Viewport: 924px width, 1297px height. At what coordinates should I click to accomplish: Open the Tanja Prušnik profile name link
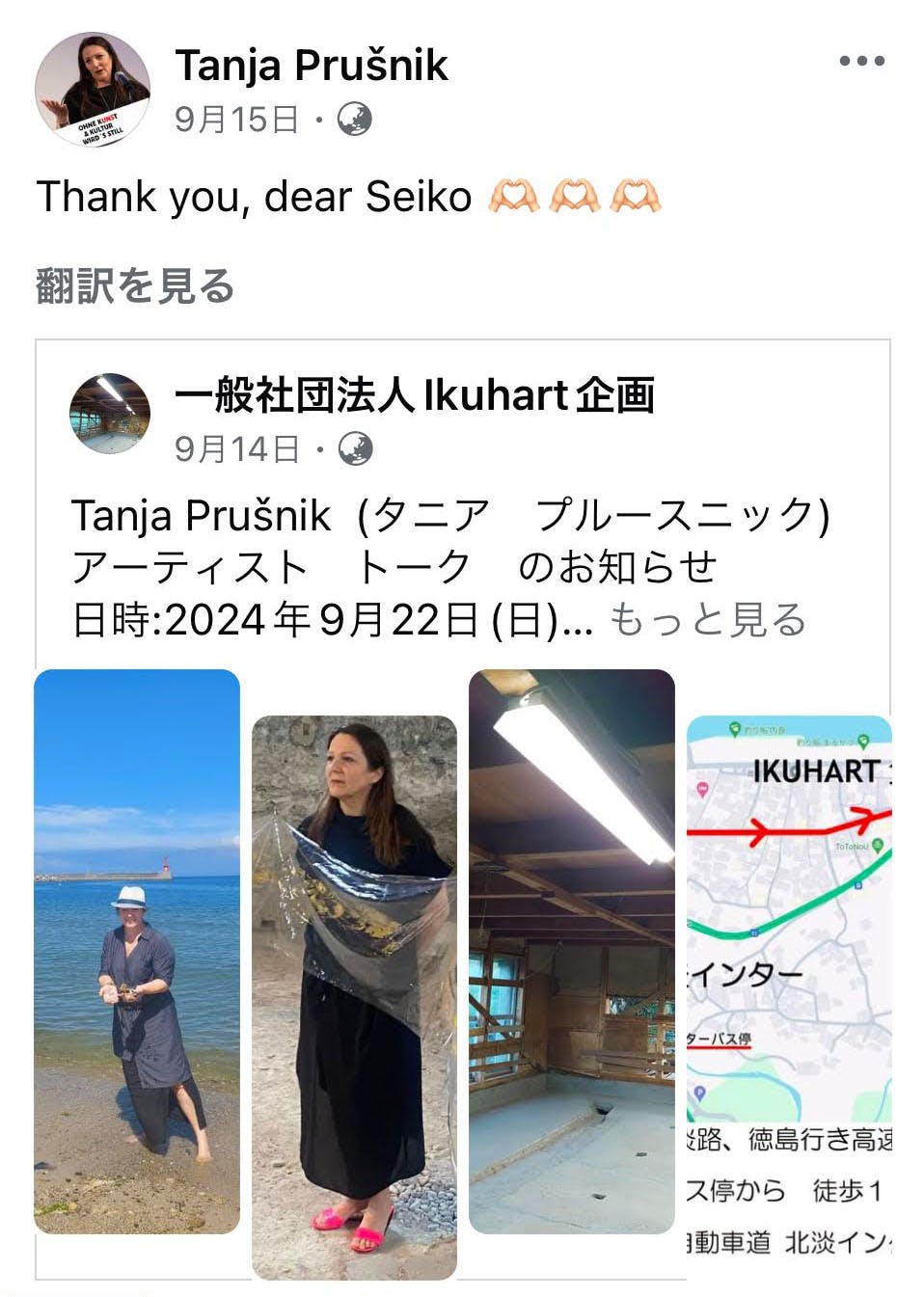(x=312, y=65)
